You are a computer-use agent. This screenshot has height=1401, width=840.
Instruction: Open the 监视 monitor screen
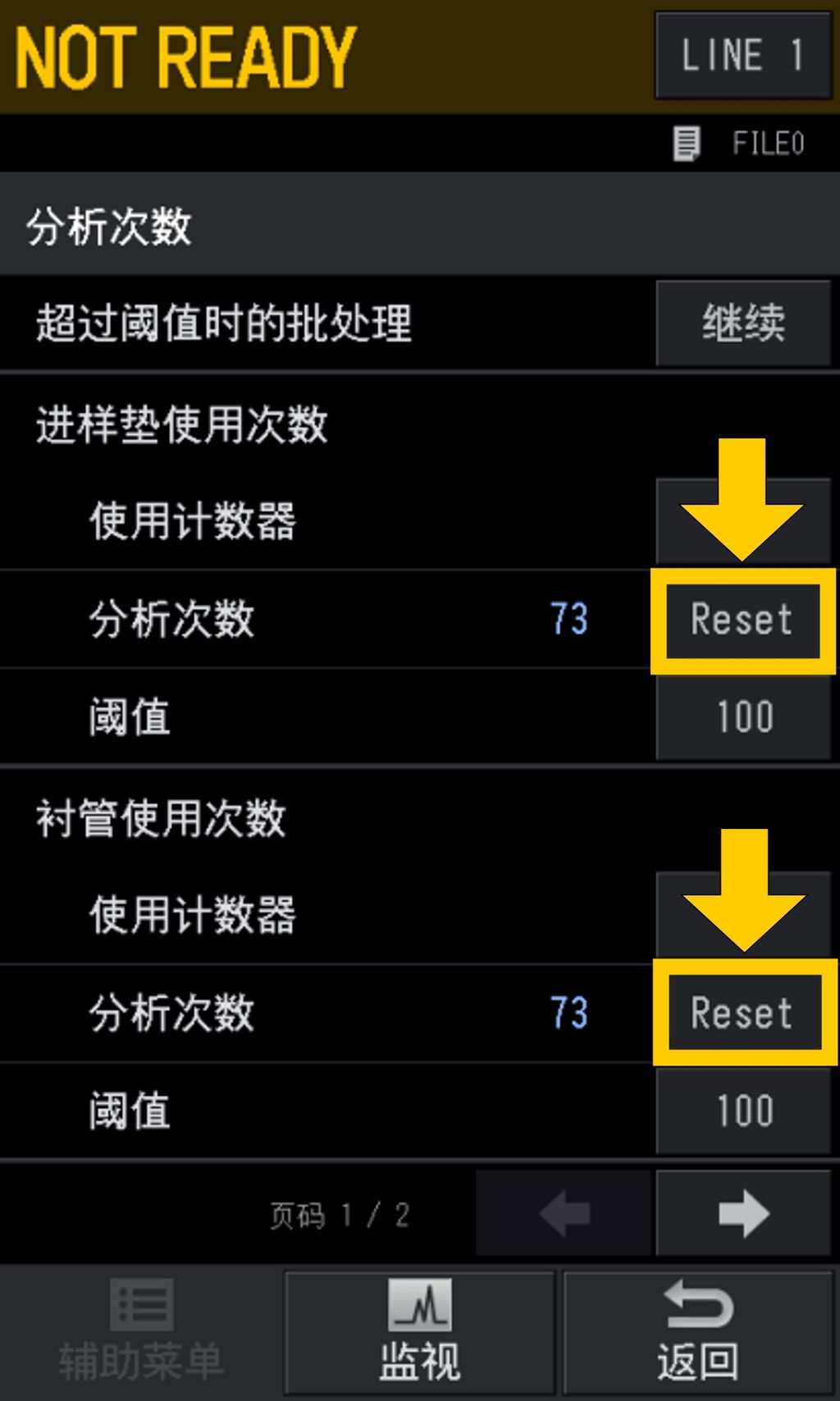point(420,1331)
